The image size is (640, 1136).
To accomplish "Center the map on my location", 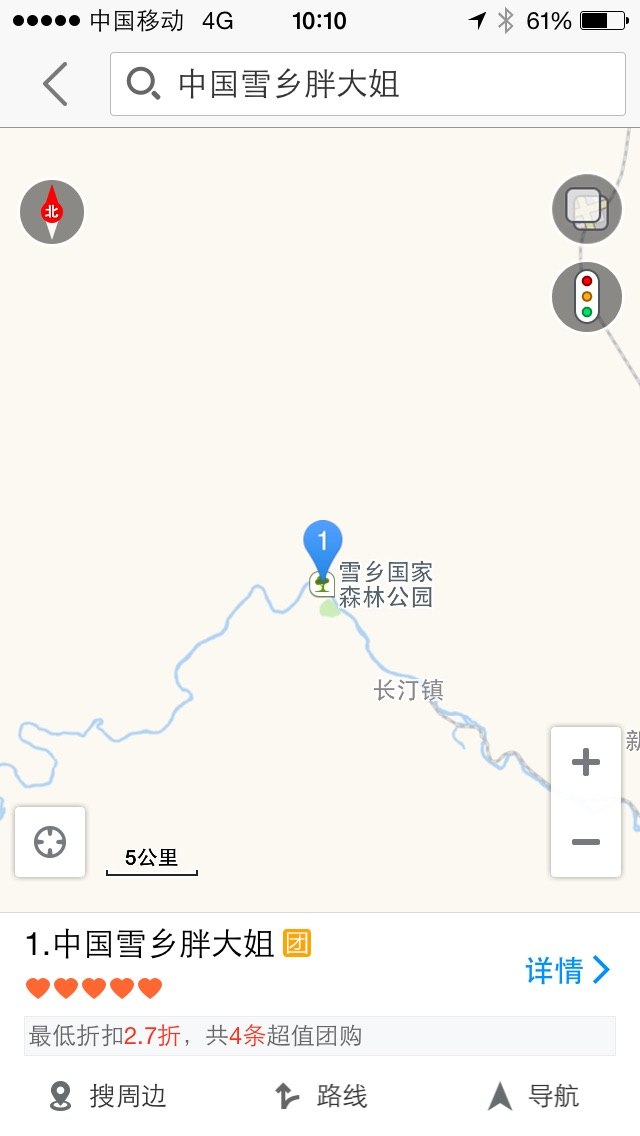I will click(50, 842).
